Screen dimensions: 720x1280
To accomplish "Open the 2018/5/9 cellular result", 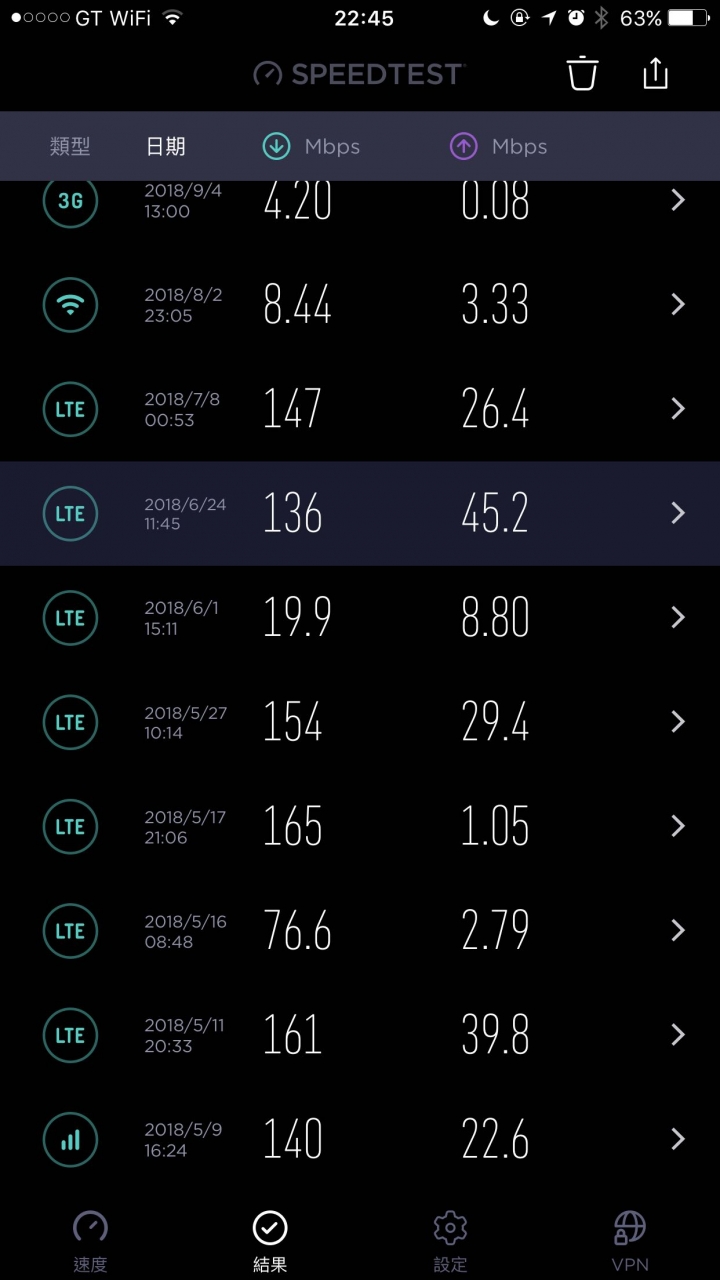I will coord(360,1139).
